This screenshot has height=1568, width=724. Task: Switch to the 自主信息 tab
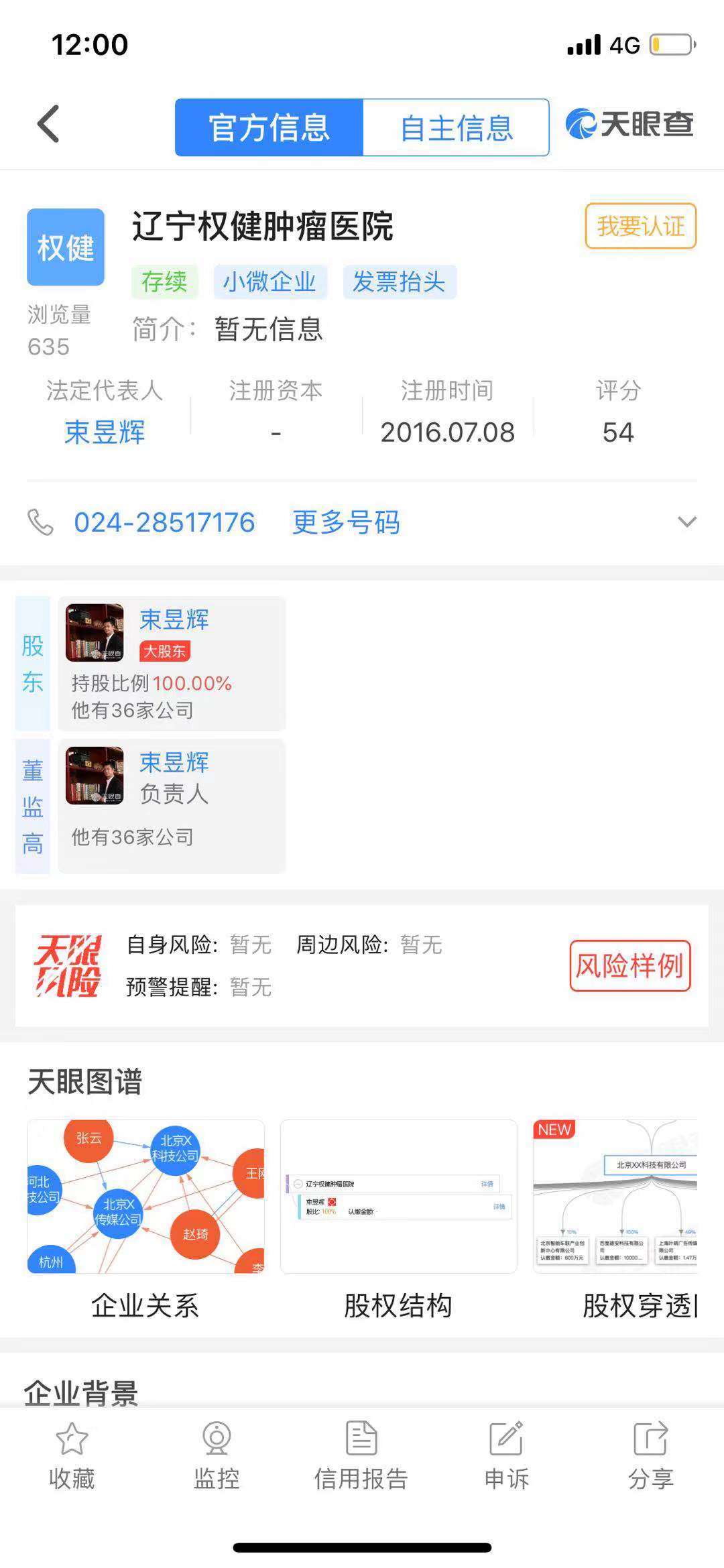(x=456, y=128)
